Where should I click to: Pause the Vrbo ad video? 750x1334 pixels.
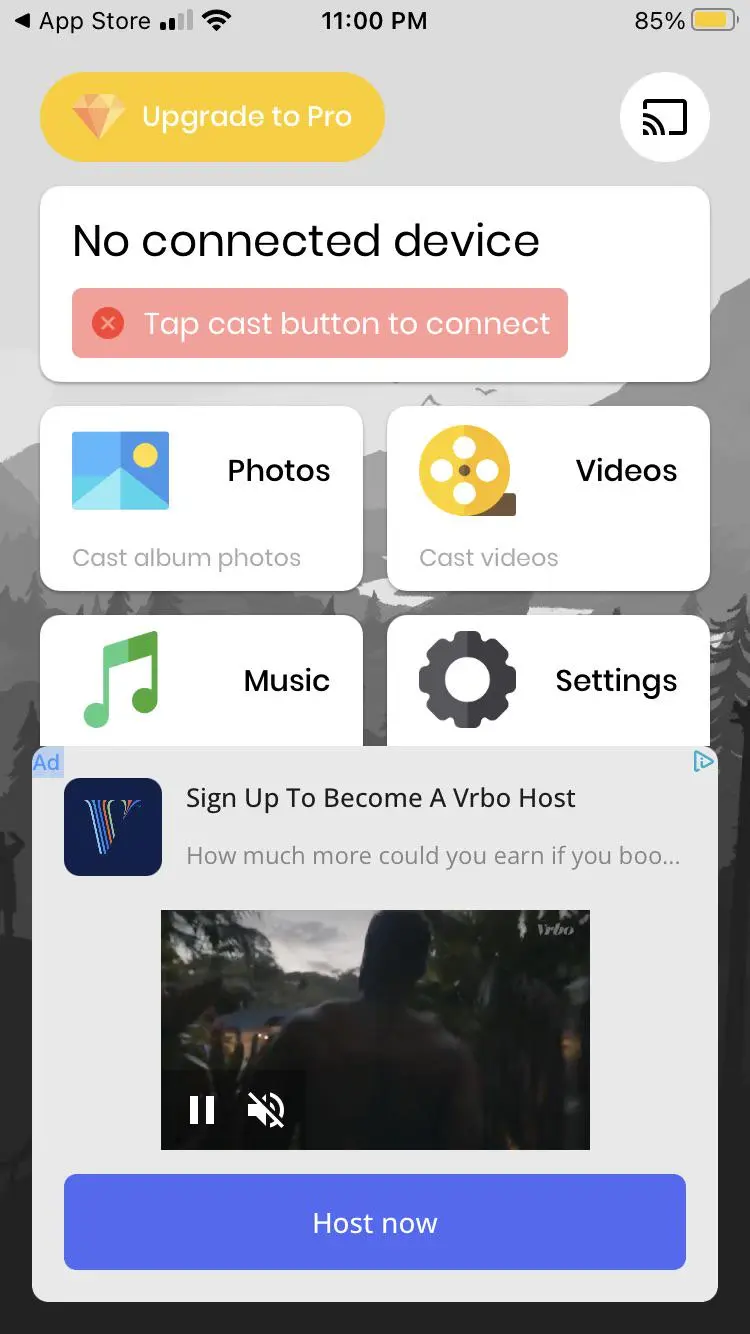(x=202, y=1108)
